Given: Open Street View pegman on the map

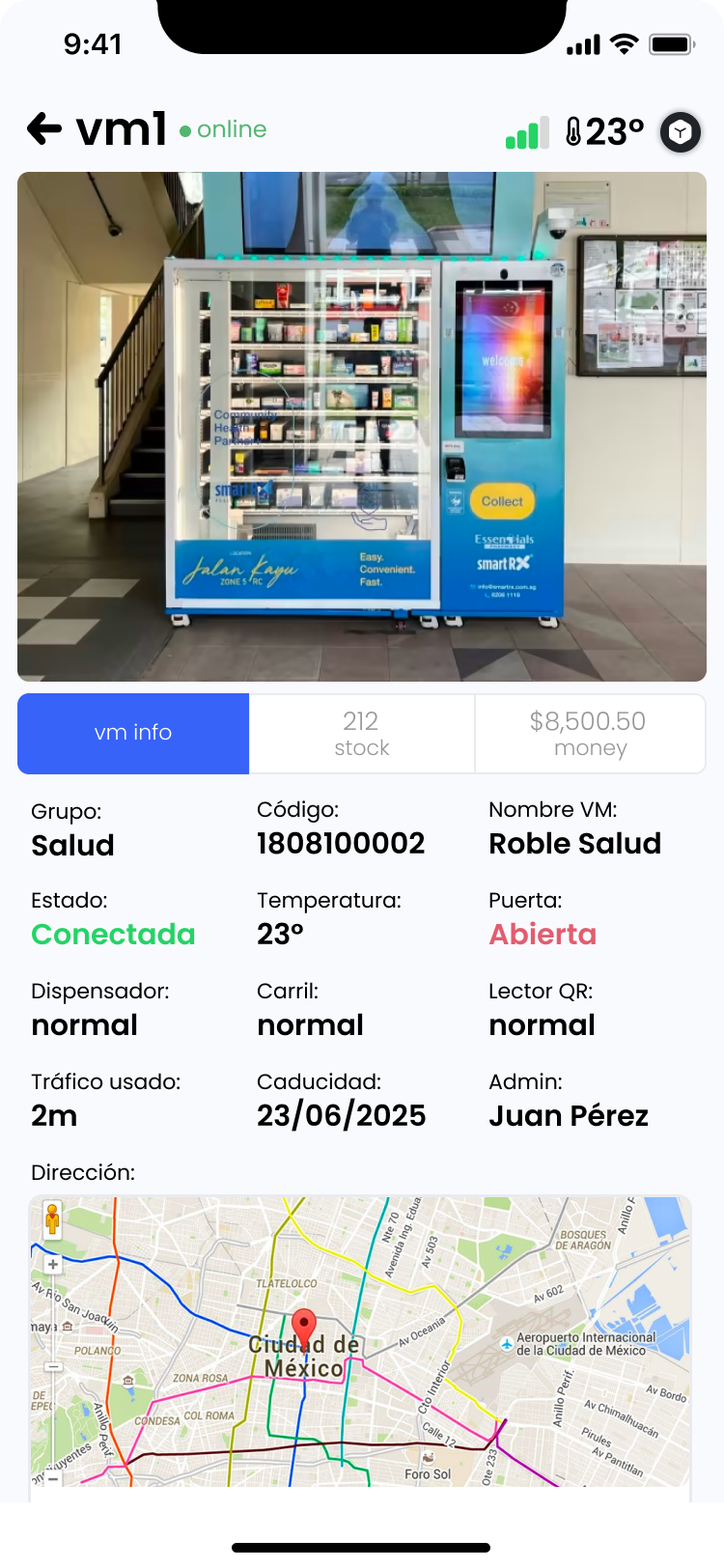Looking at the screenshot, I should pos(52,1219).
